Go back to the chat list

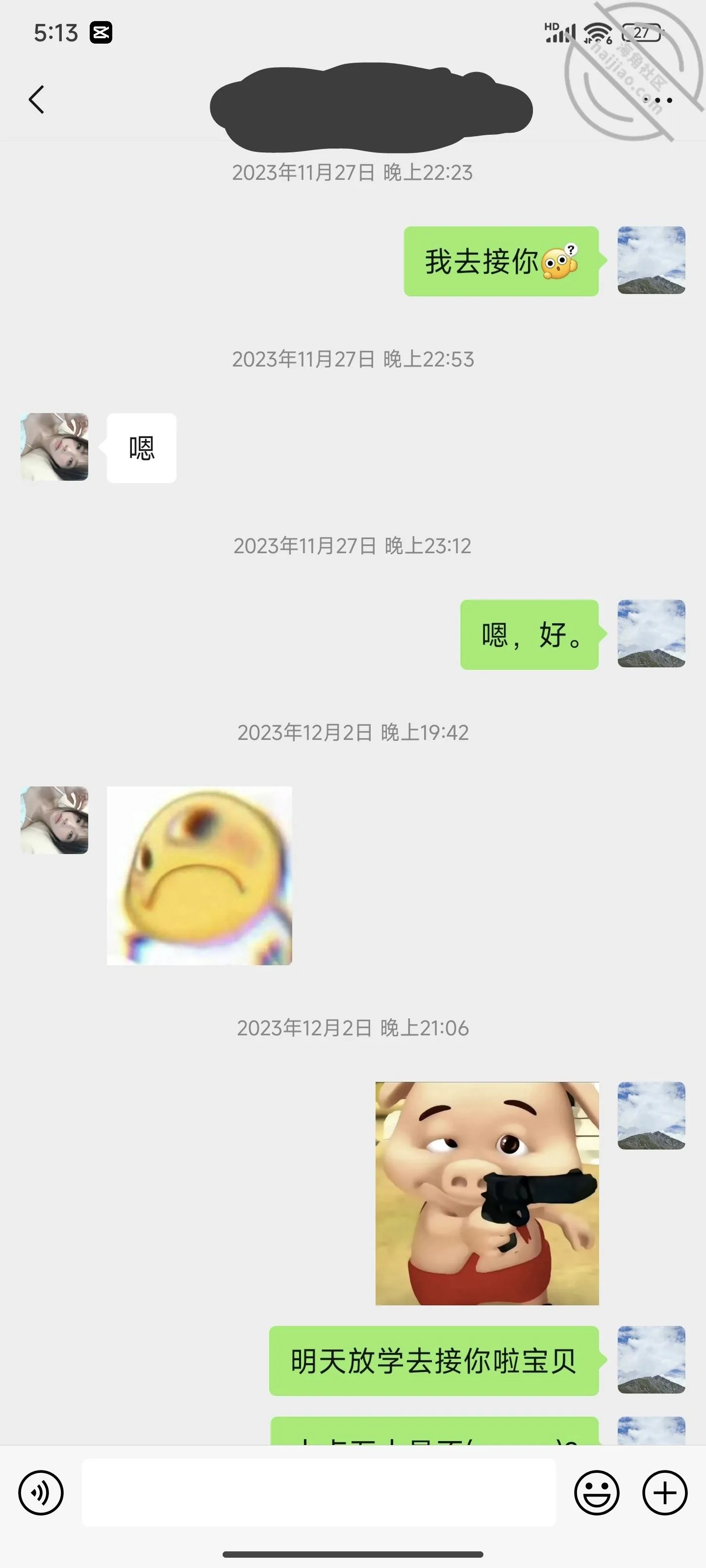pos(37,99)
